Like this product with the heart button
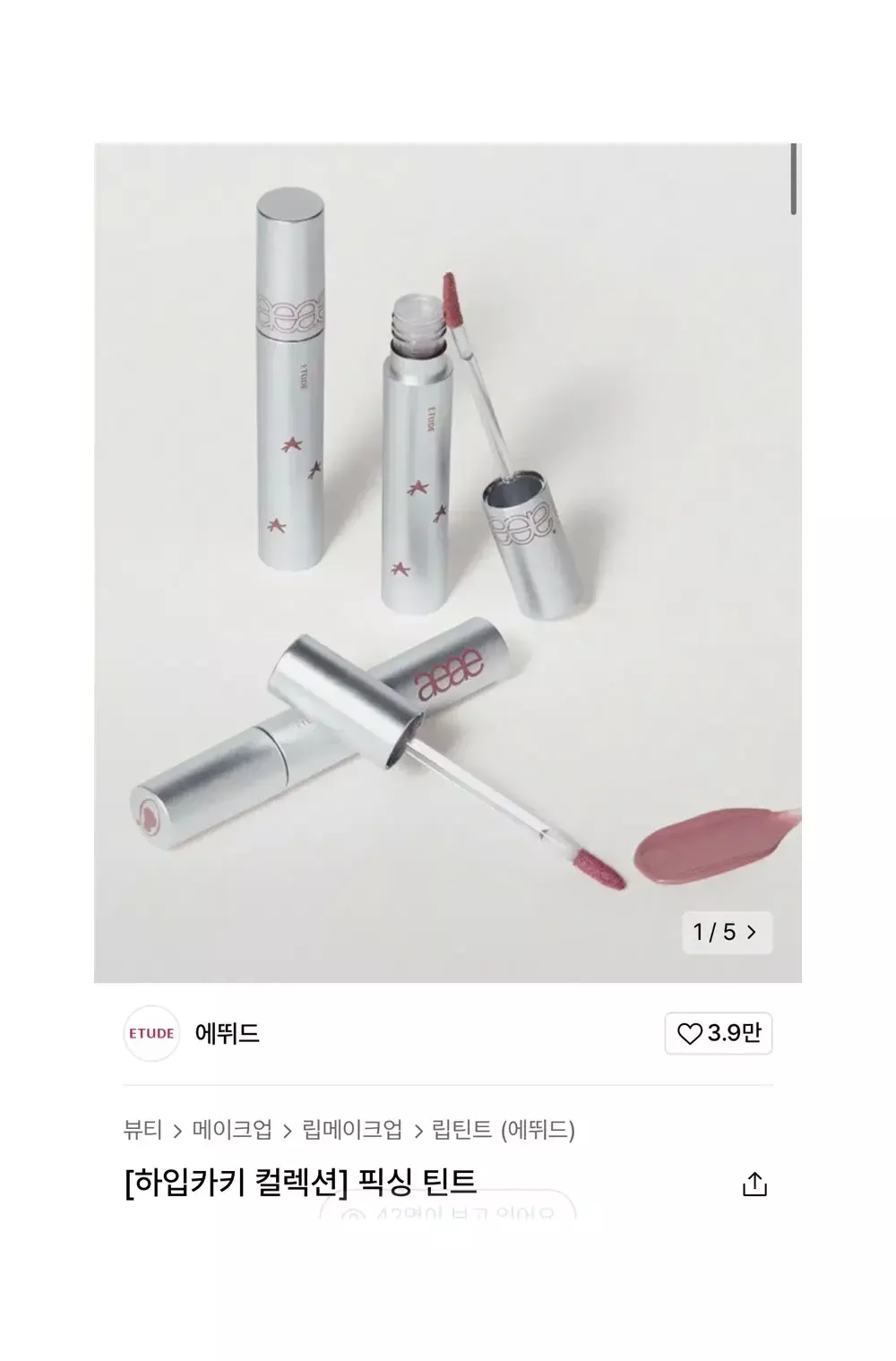 pos(718,1034)
